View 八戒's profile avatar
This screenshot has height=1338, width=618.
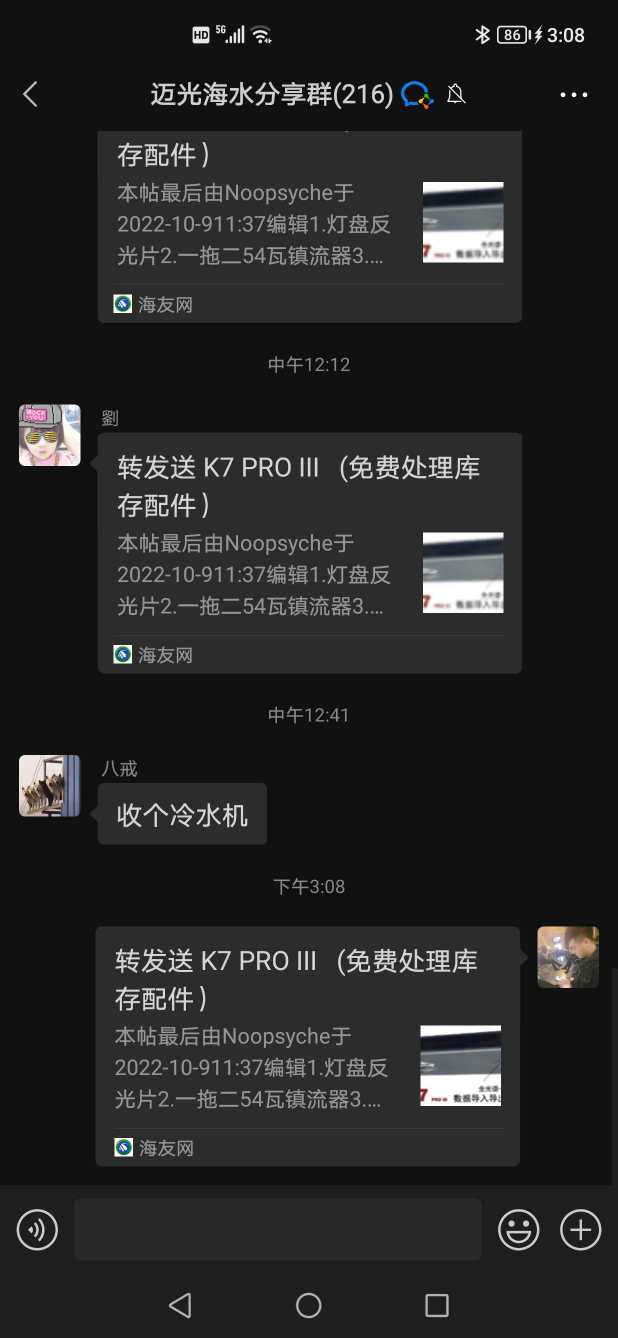(x=49, y=786)
